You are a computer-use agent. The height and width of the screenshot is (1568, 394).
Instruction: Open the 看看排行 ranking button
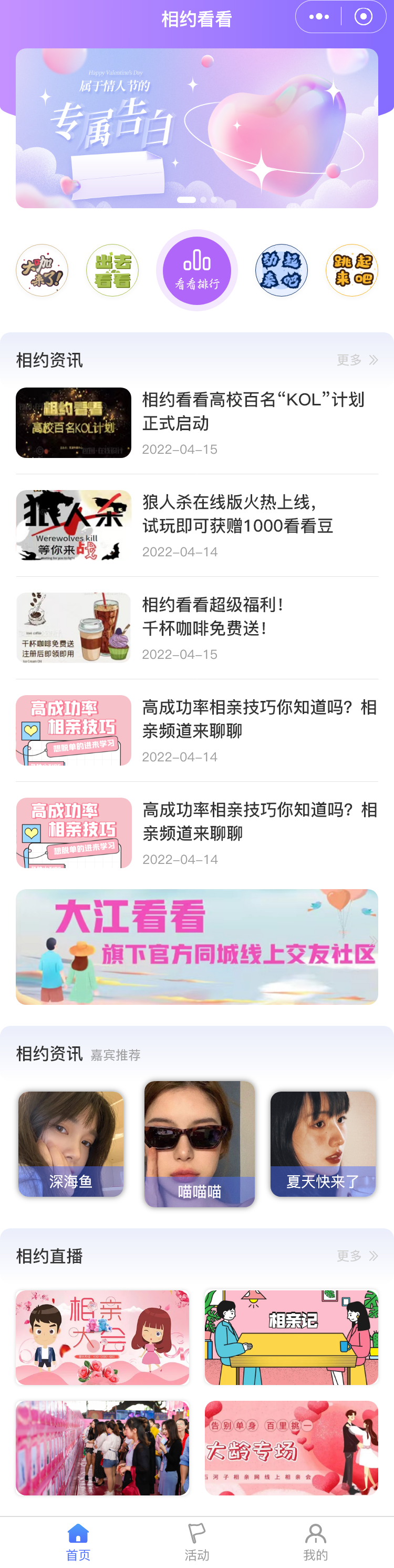(x=197, y=270)
